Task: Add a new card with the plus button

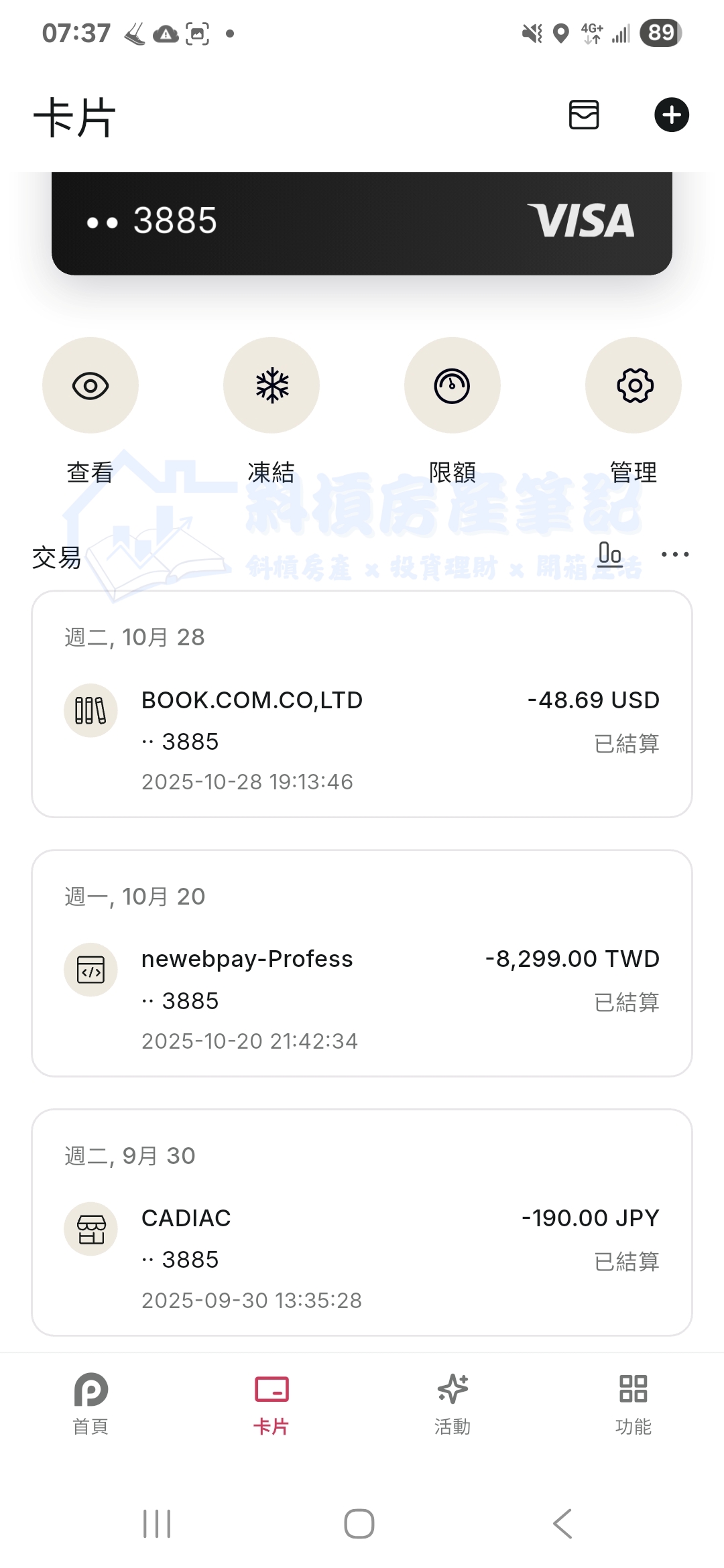Action: click(671, 115)
